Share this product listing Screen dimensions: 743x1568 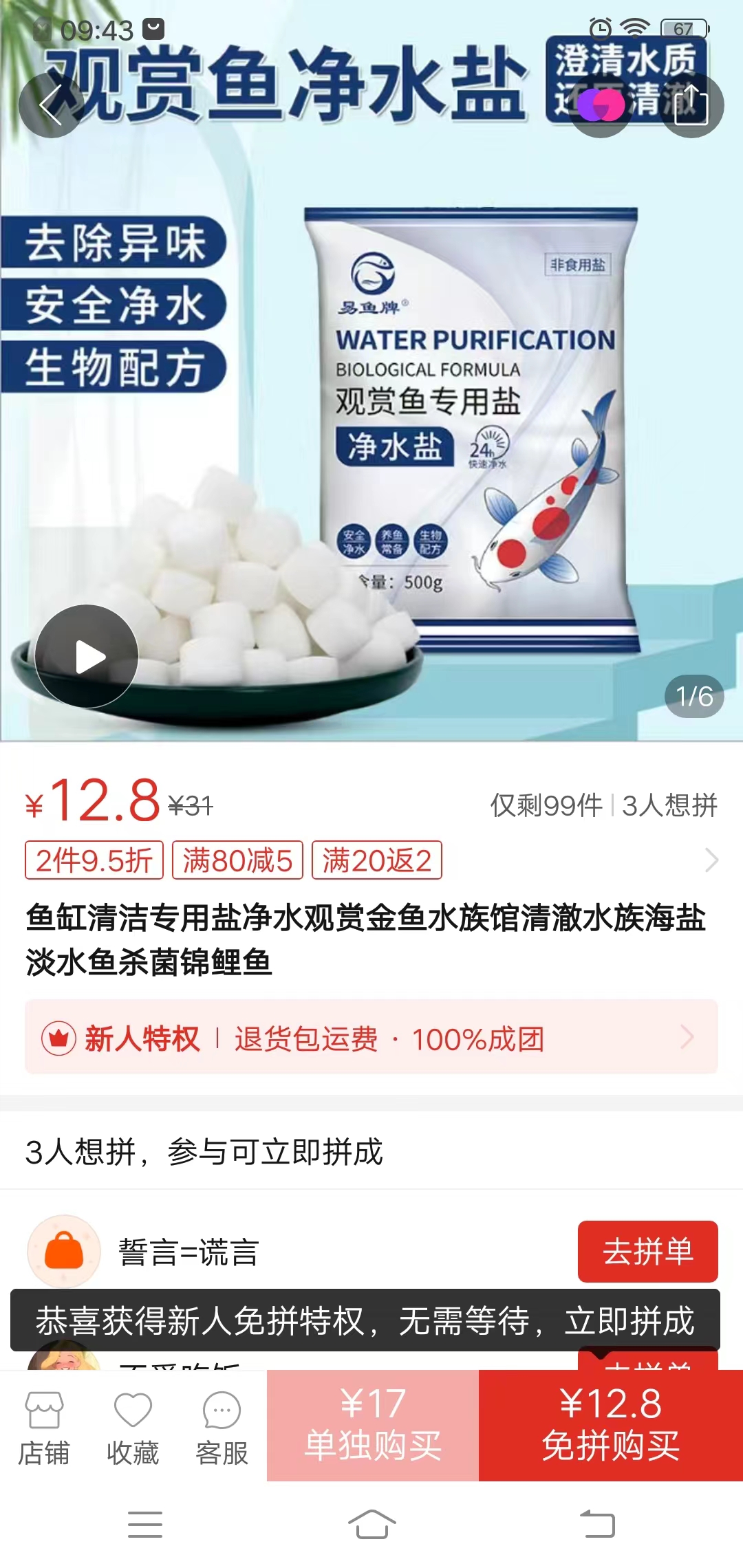[691, 105]
